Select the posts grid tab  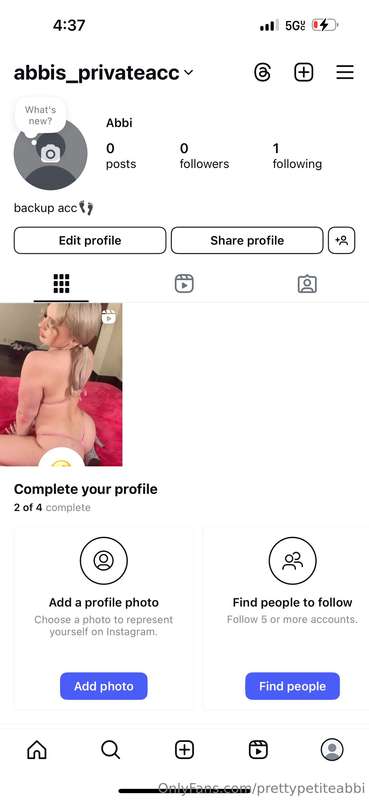[x=61, y=284]
